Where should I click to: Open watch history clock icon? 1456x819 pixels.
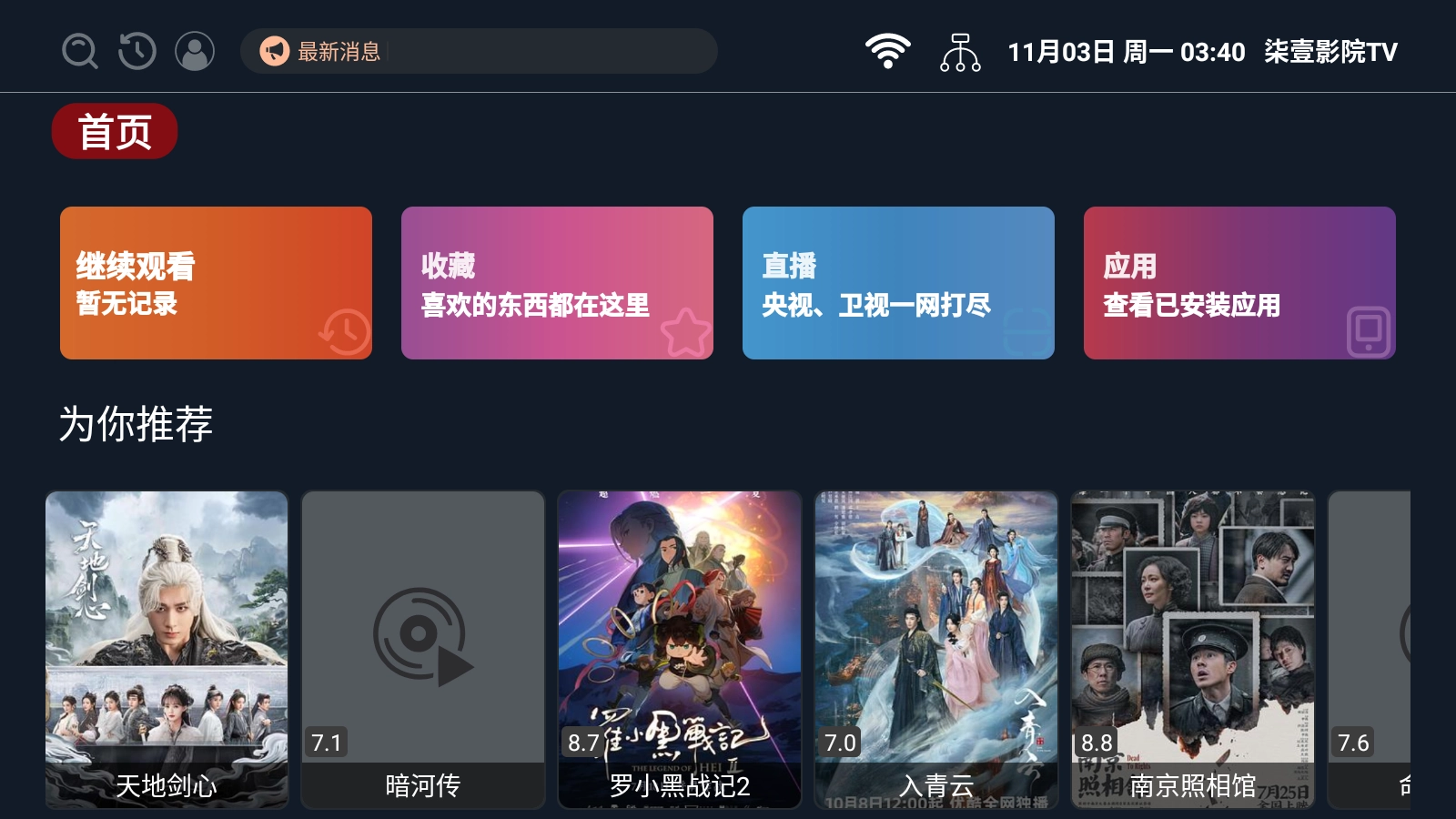(137, 51)
